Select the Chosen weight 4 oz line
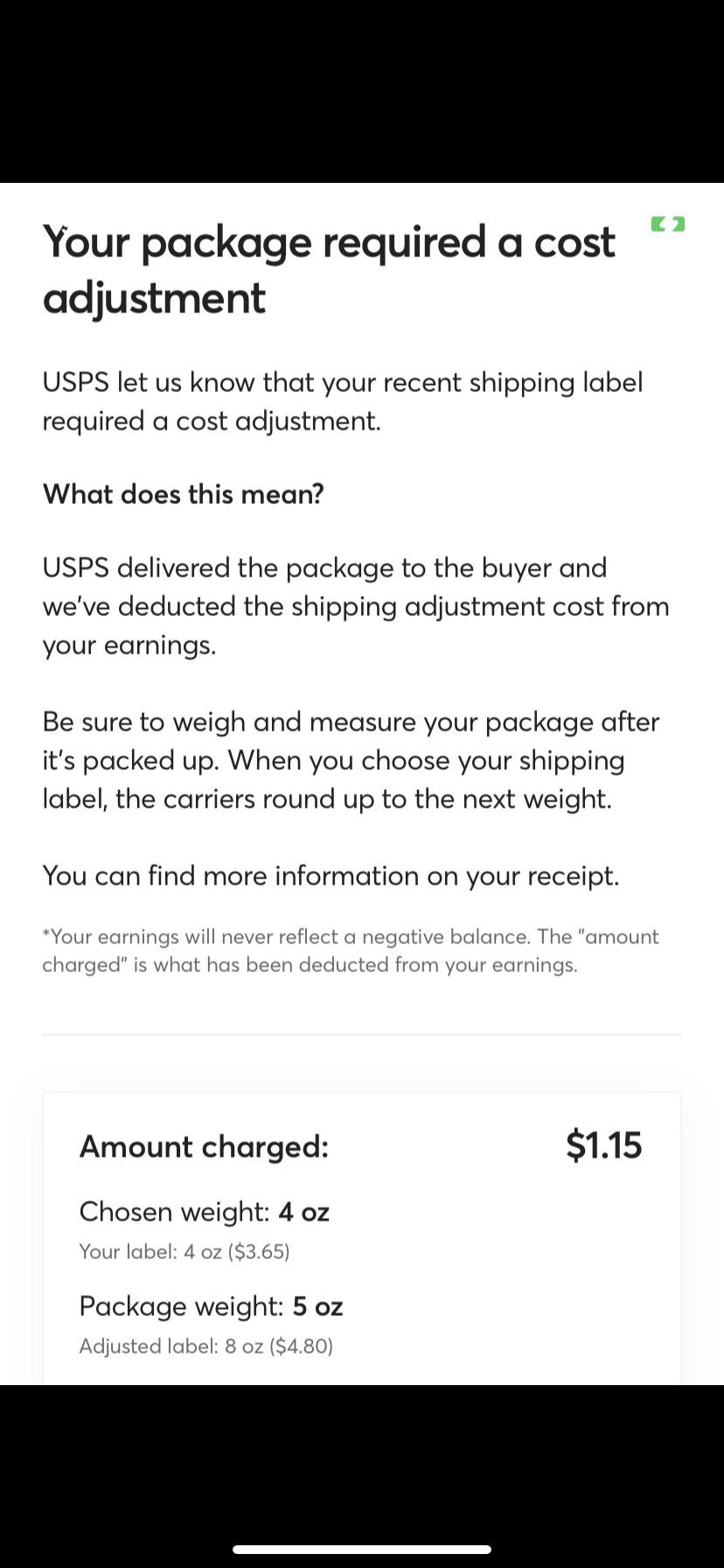Viewport: 724px width, 1568px height. click(x=204, y=1211)
